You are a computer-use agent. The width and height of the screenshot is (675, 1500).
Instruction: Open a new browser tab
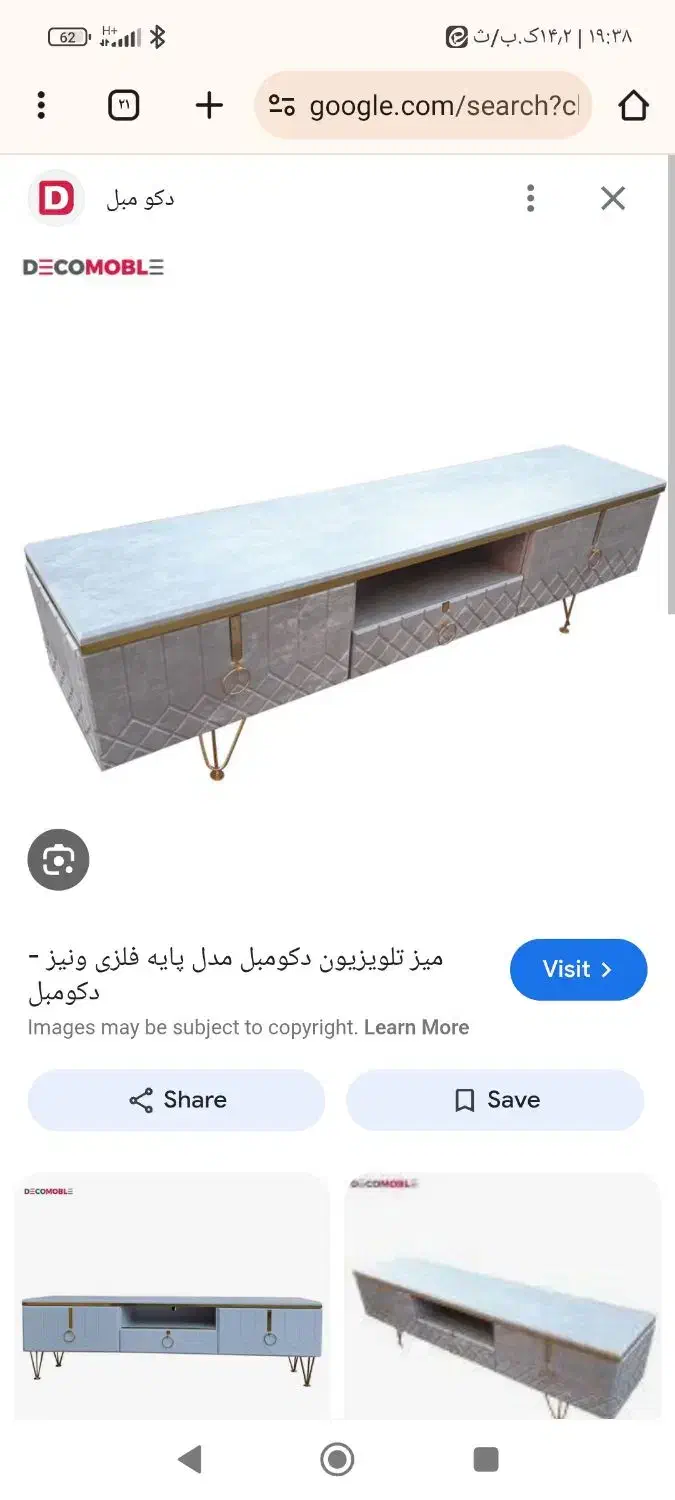pos(208,105)
